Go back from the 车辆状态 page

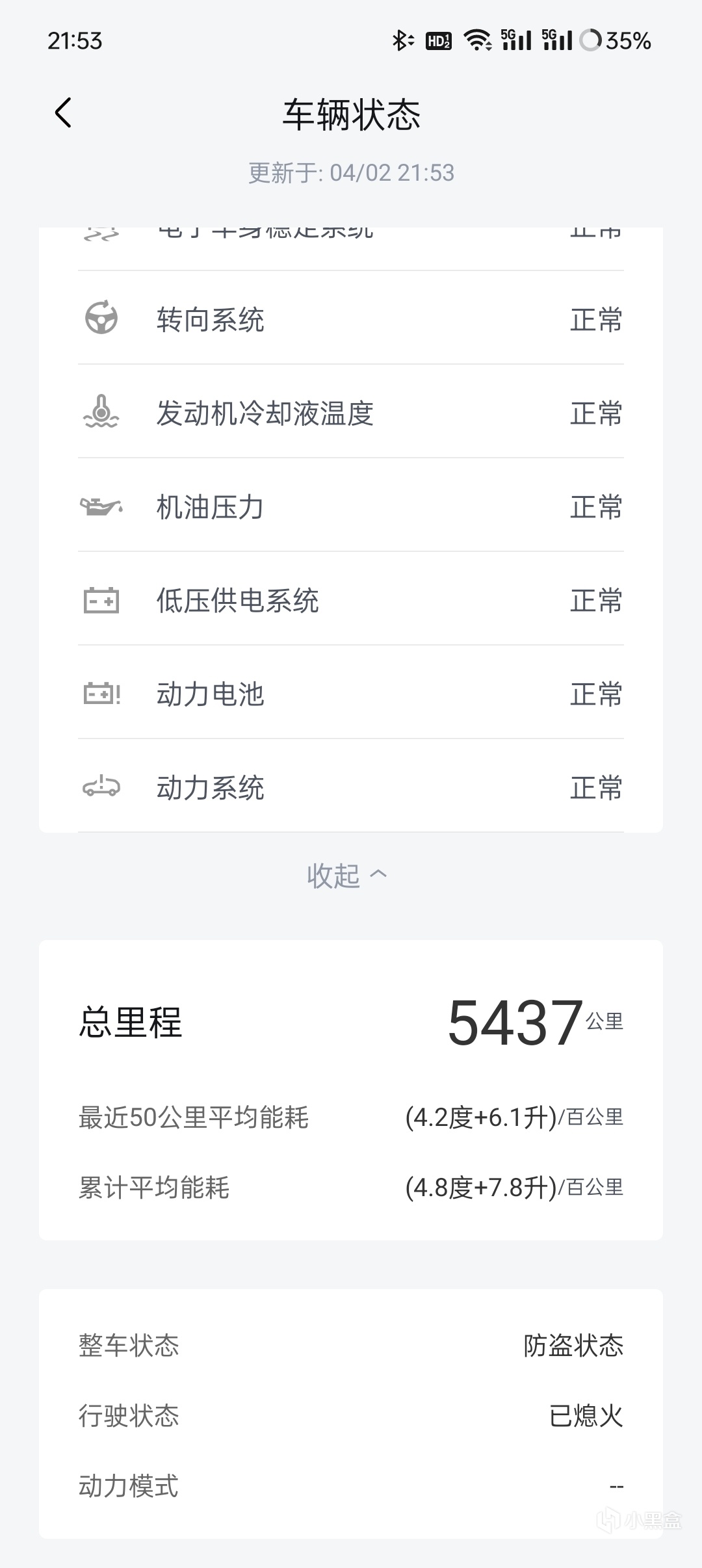pos(63,113)
